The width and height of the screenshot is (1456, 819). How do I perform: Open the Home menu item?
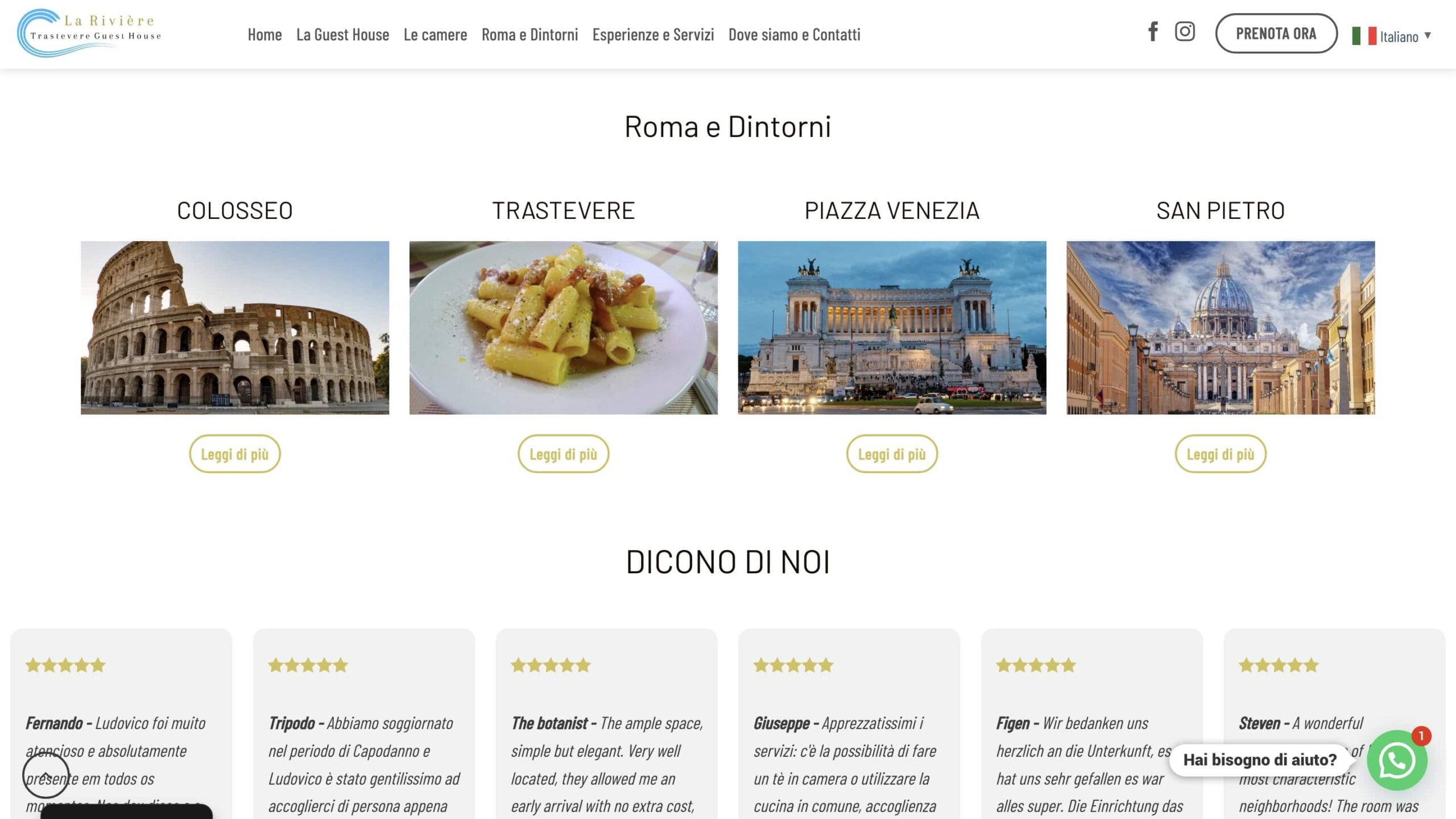[x=264, y=35]
